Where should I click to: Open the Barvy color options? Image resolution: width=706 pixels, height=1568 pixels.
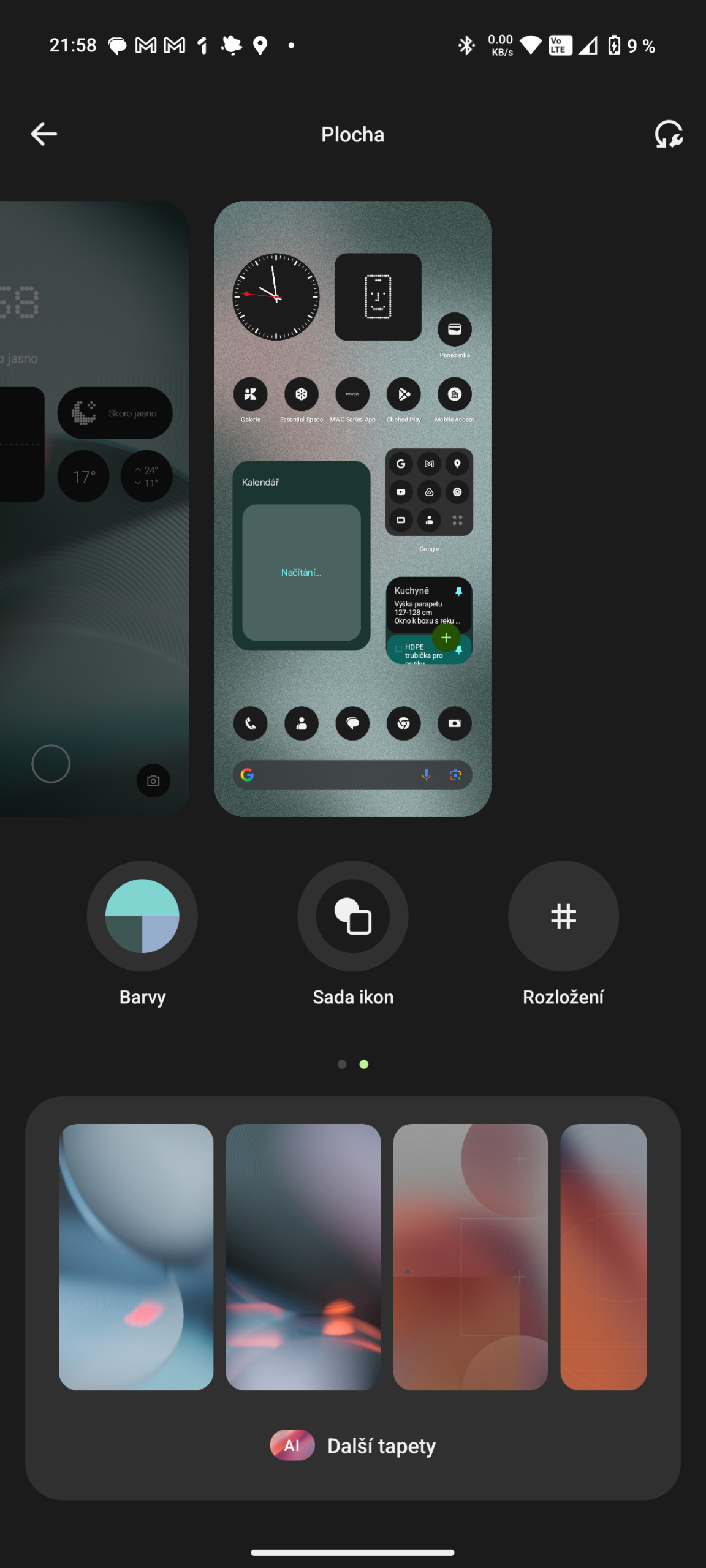[x=142, y=916]
